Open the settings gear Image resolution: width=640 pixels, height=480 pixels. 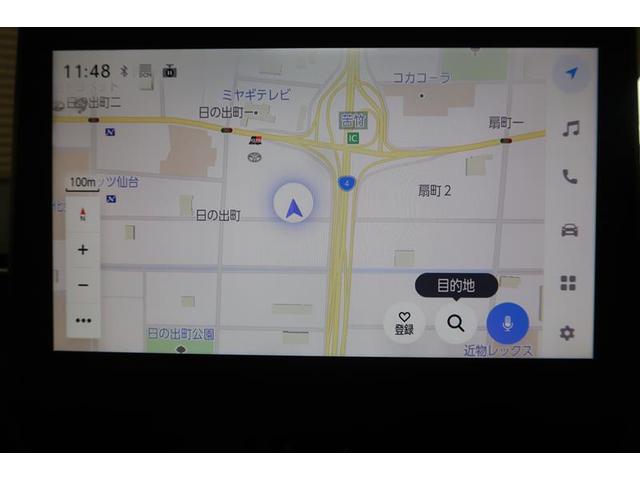(x=567, y=333)
